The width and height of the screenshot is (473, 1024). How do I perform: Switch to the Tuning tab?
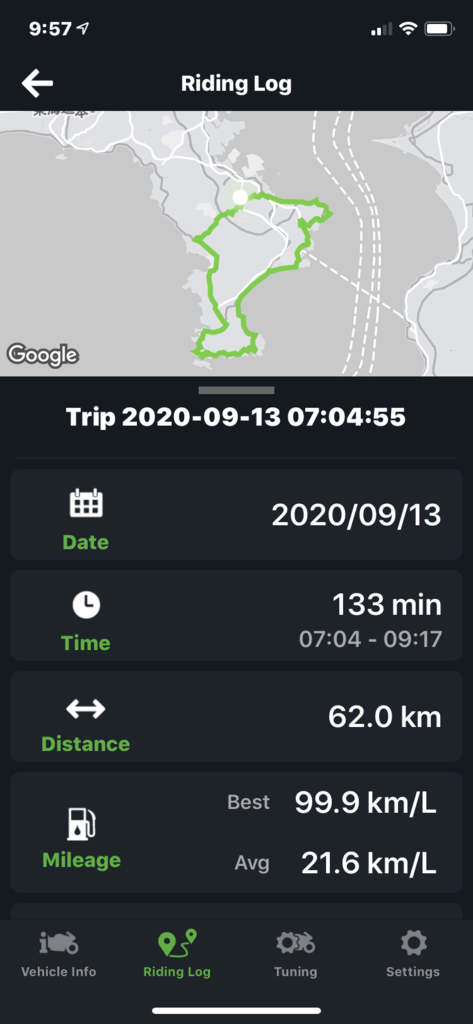295,954
